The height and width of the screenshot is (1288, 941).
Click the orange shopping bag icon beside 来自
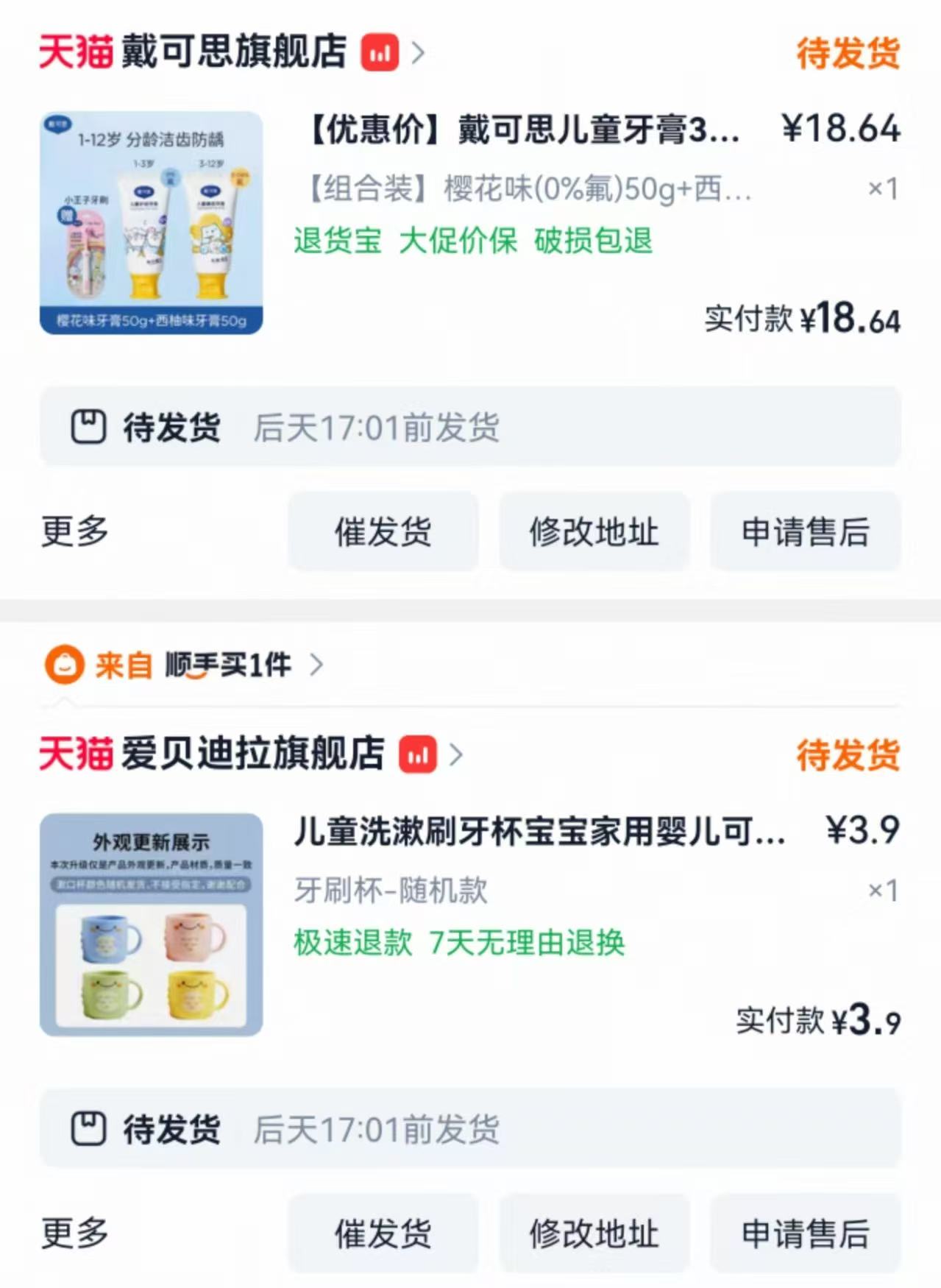point(66,665)
